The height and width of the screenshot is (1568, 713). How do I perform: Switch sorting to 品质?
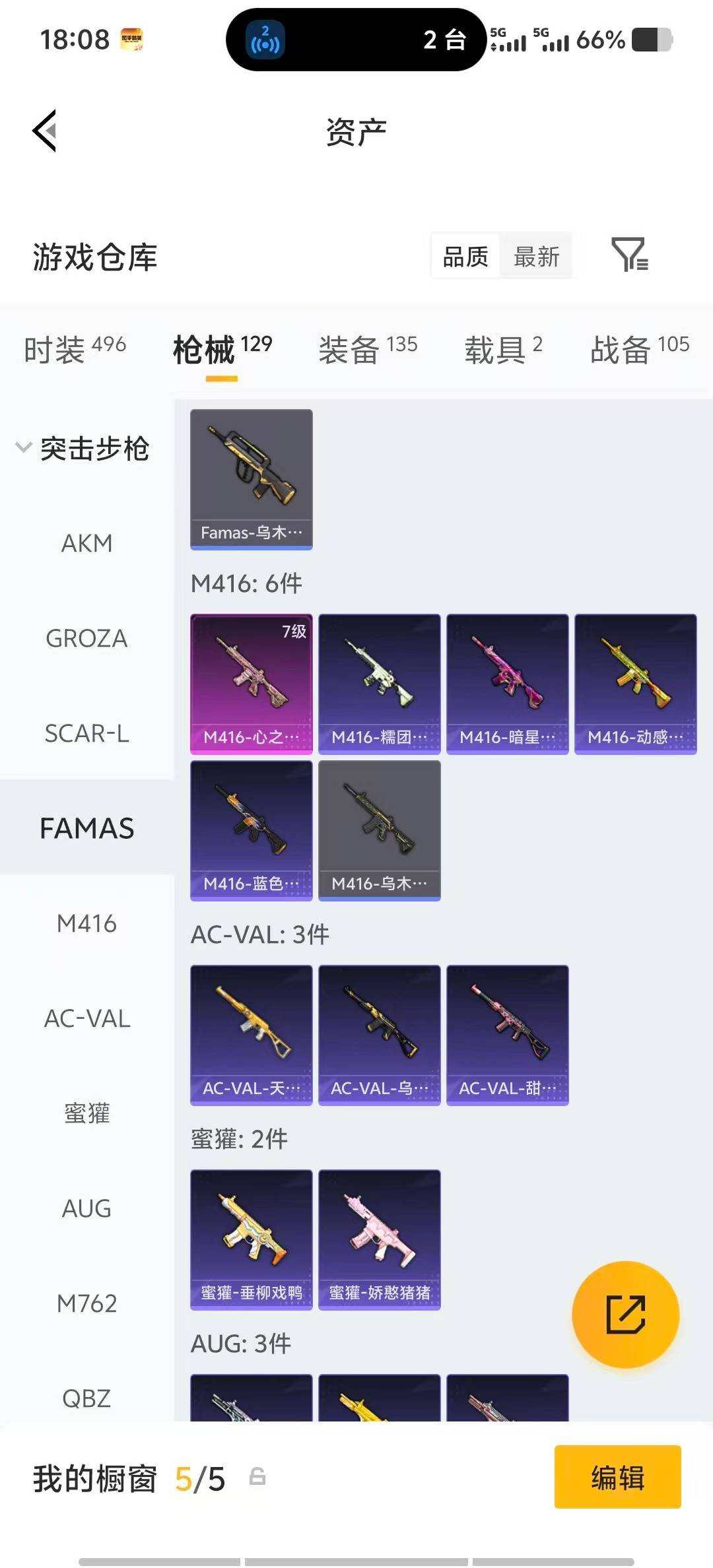[x=464, y=256]
